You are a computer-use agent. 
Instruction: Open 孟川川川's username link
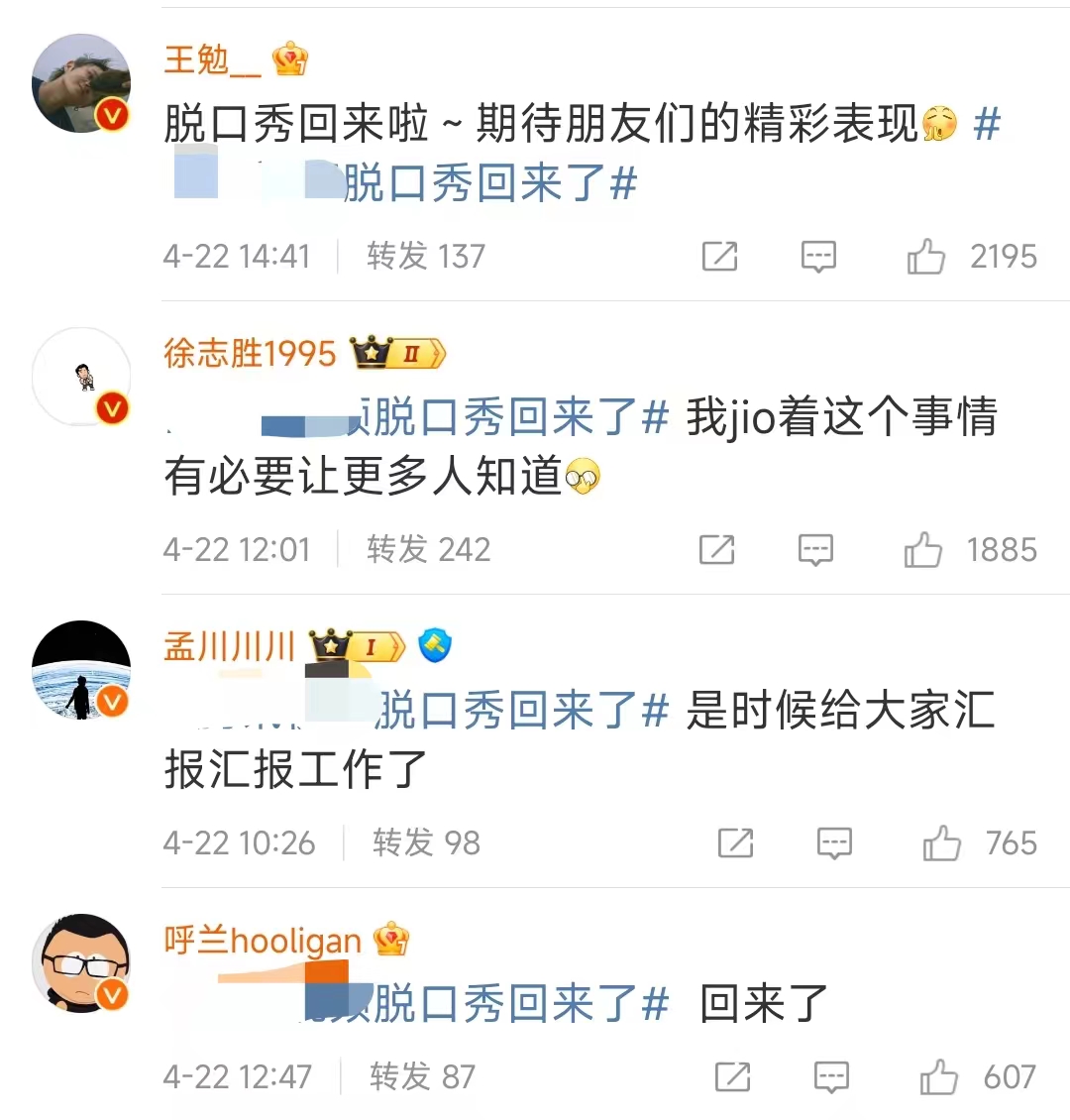230,646
